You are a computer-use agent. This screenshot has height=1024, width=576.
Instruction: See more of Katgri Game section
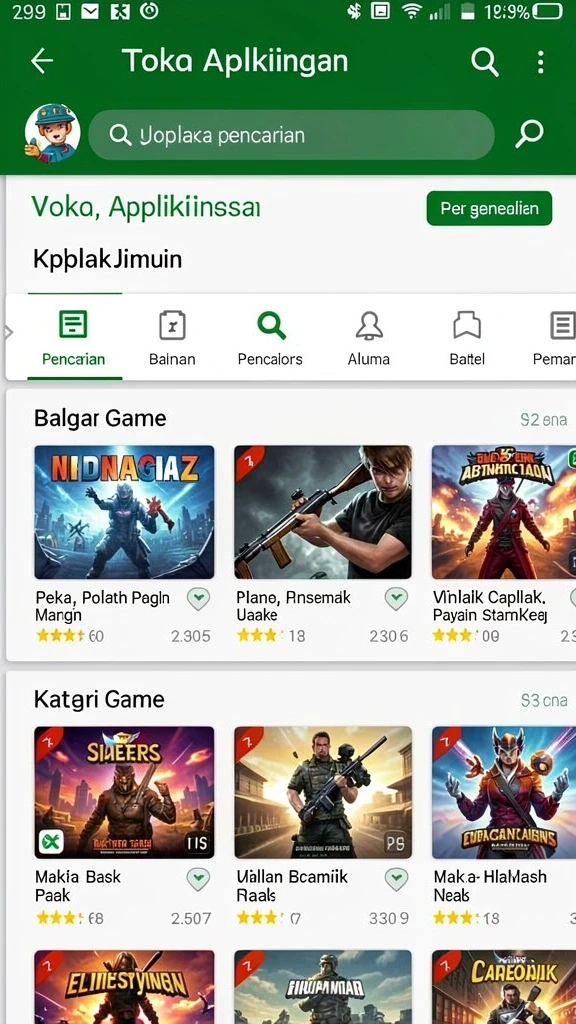pyautogui.click(x=543, y=701)
